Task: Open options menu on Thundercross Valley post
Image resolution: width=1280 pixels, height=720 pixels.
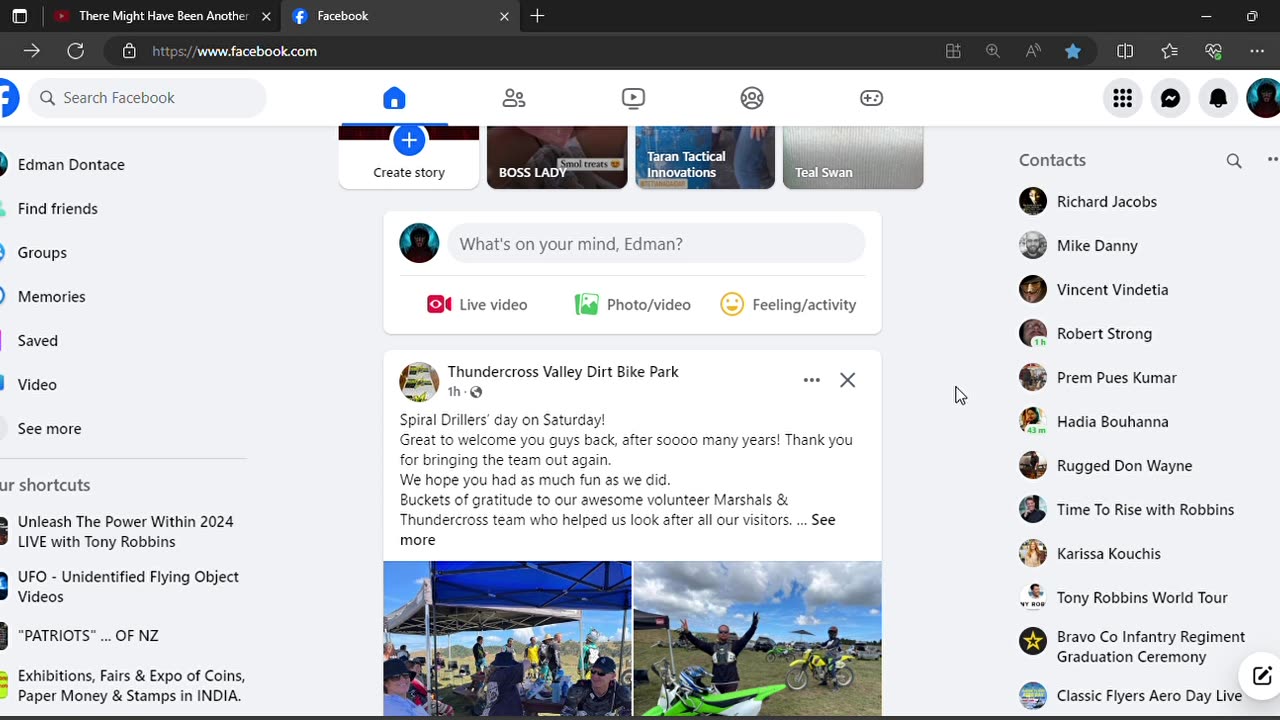Action: pos(812,380)
